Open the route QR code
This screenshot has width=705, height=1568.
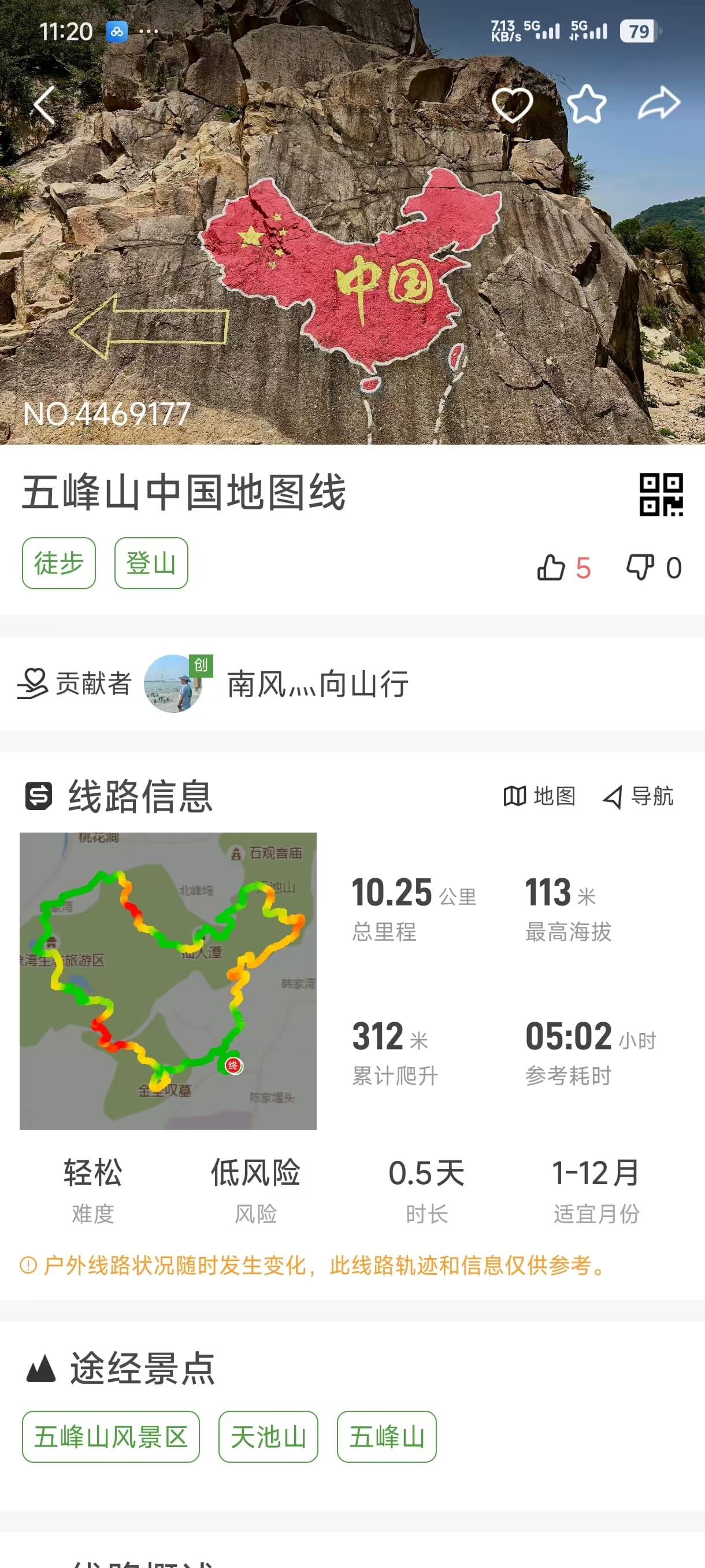click(661, 494)
